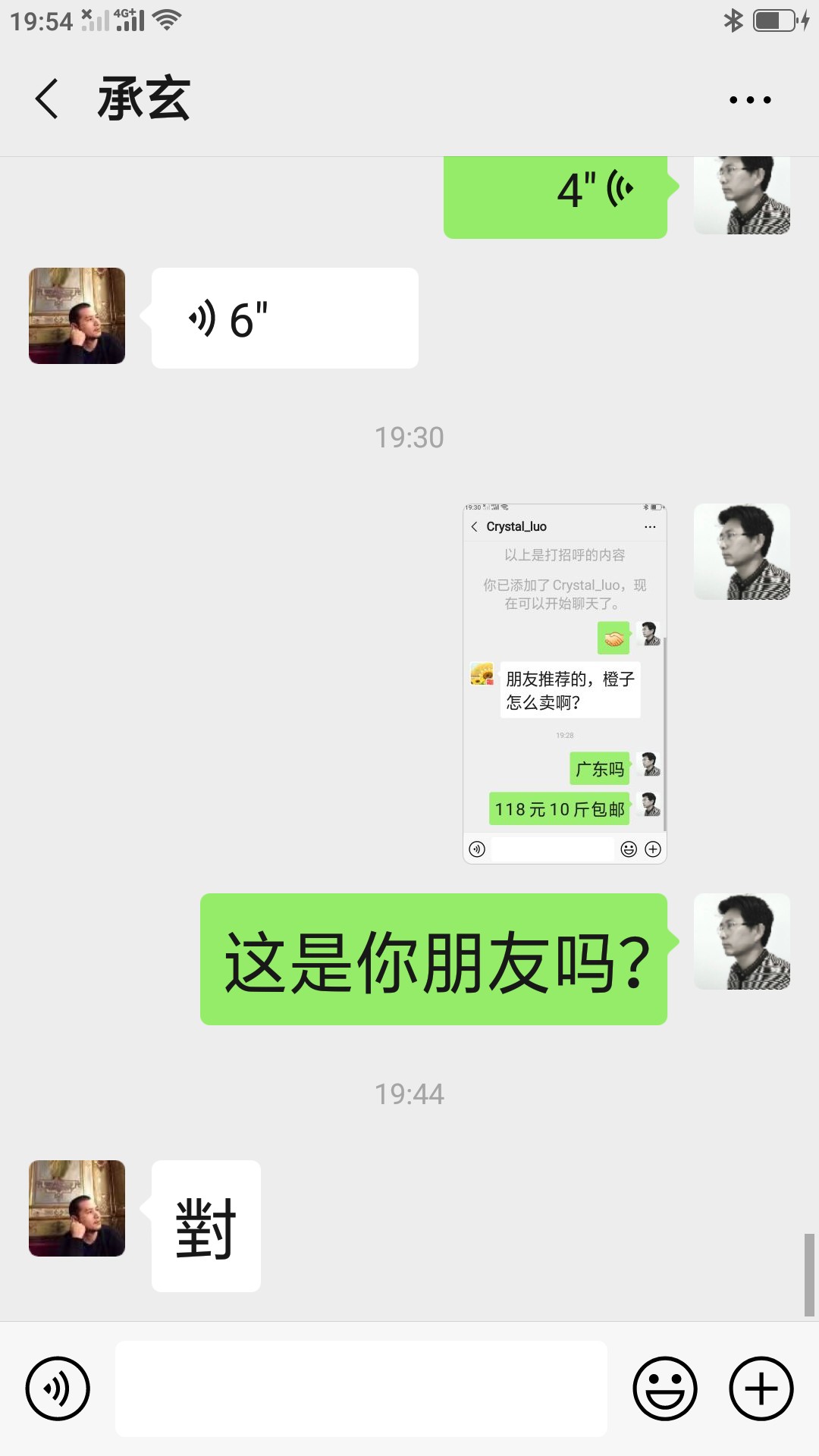This screenshot has height=1456, width=819.
Task: Open the chat info overflow menu
Action: pyautogui.click(x=750, y=99)
